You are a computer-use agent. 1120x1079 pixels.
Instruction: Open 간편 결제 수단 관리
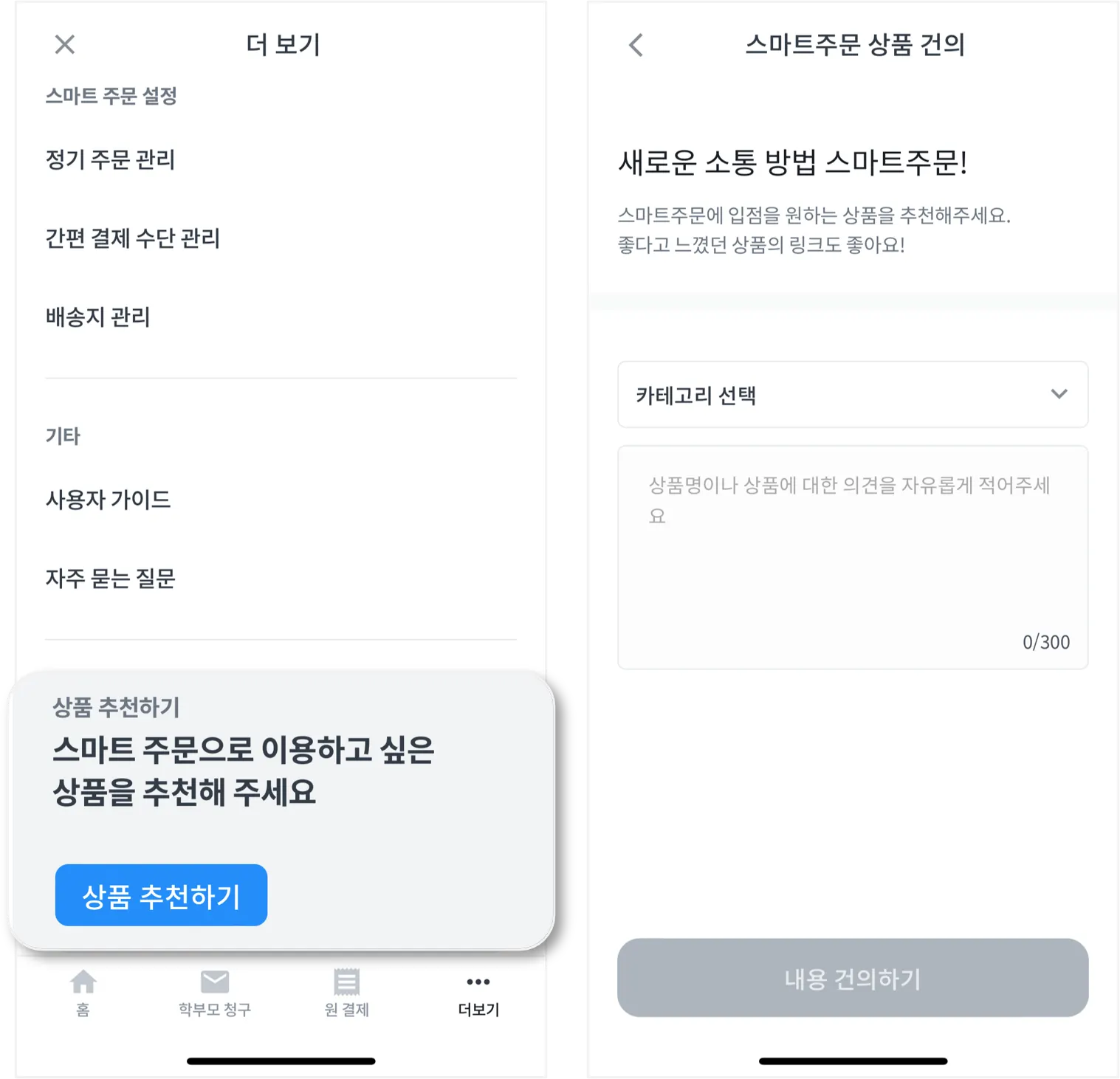[133, 238]
